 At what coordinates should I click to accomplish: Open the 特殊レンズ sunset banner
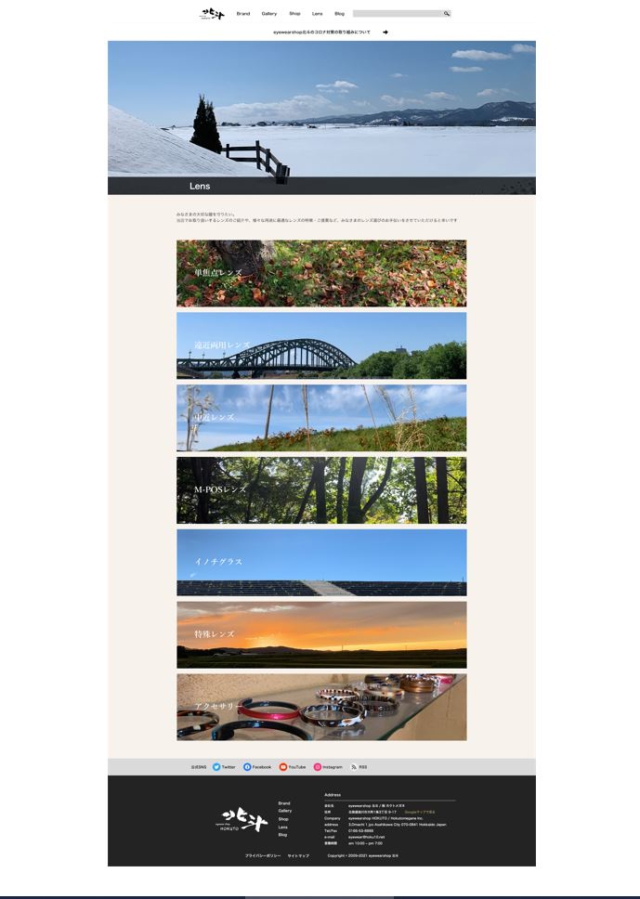pos(321,634)
